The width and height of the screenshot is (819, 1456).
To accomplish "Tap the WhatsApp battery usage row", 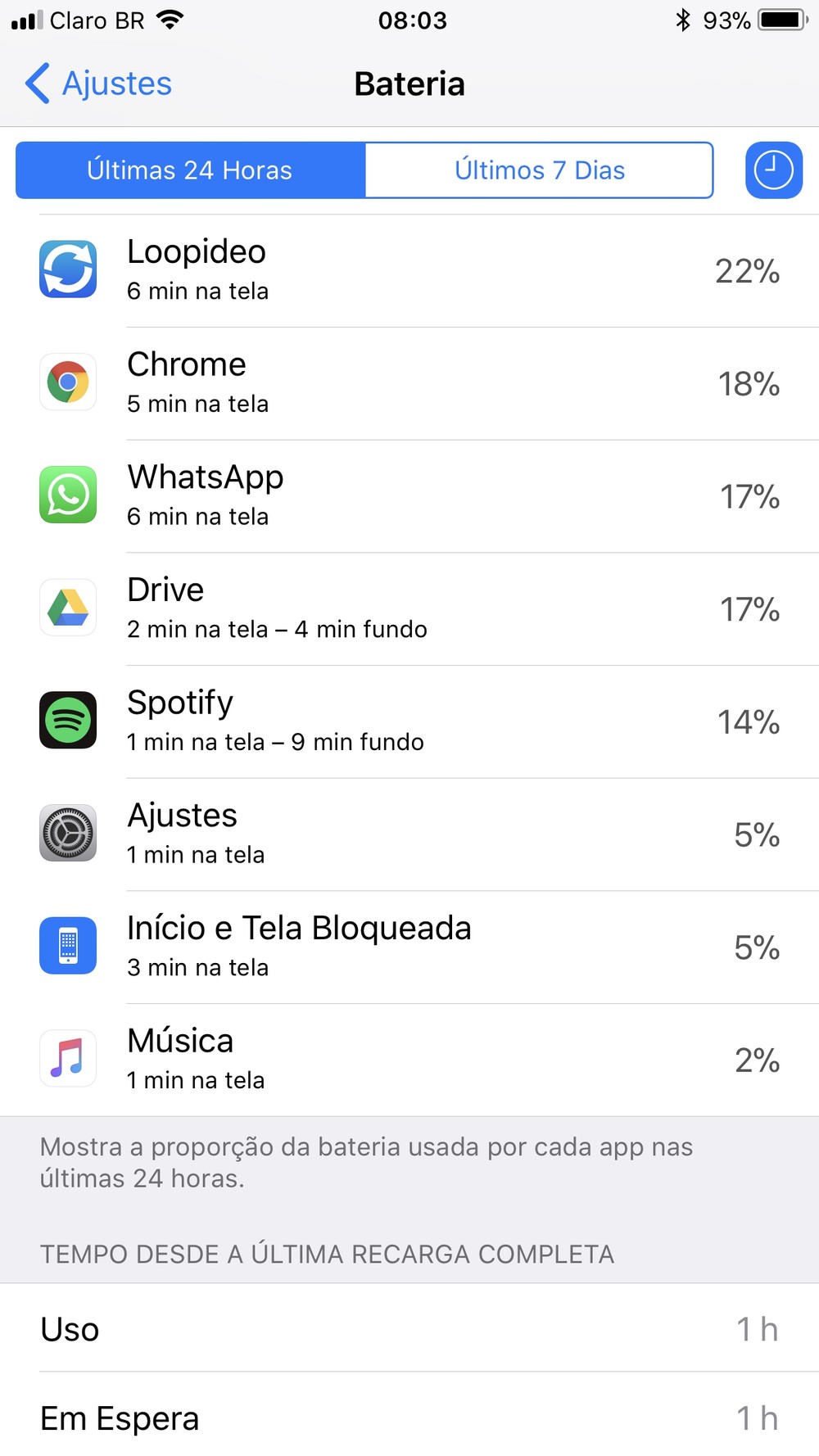I will [409, 495].
